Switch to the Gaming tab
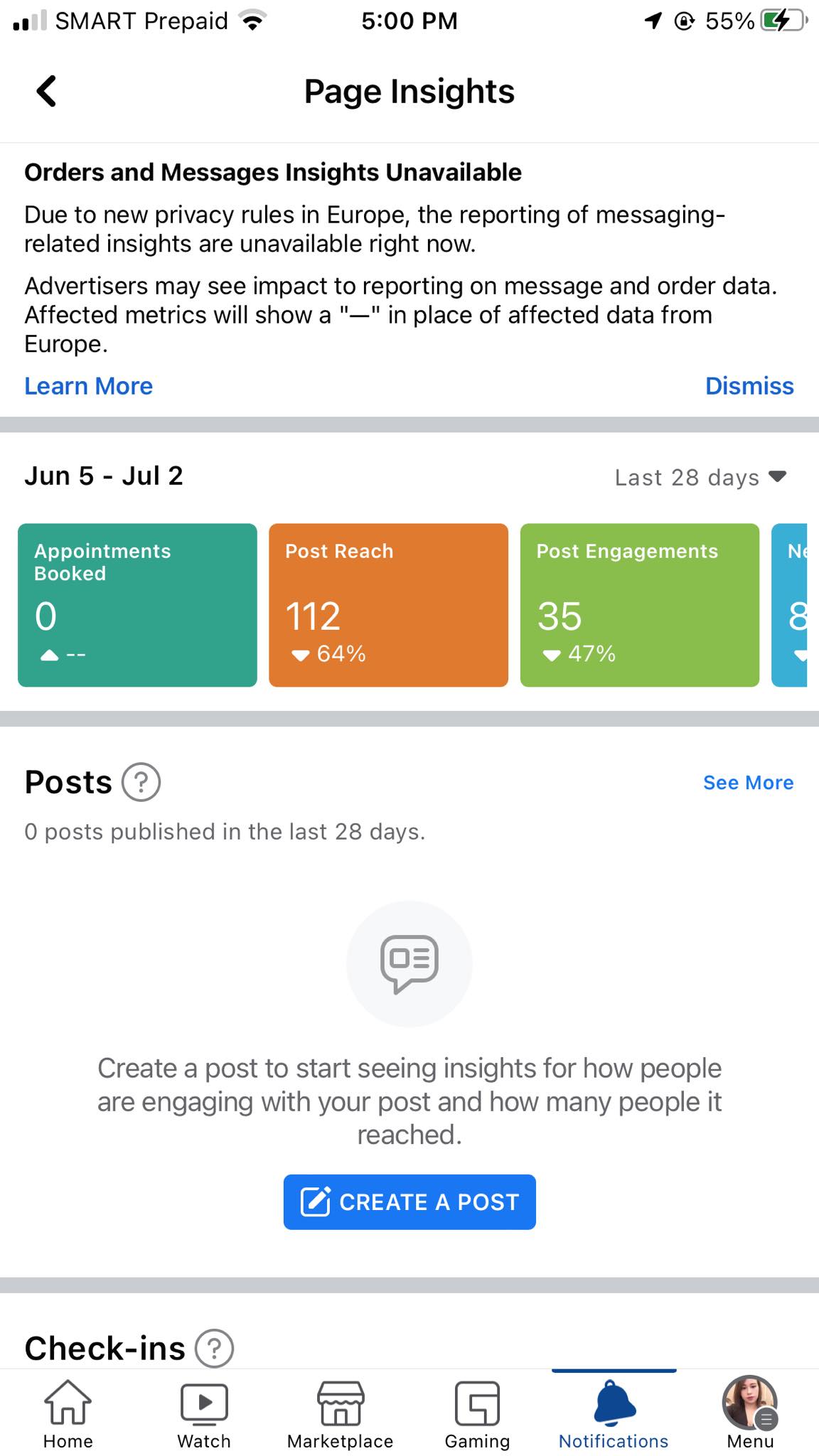 477,1413
